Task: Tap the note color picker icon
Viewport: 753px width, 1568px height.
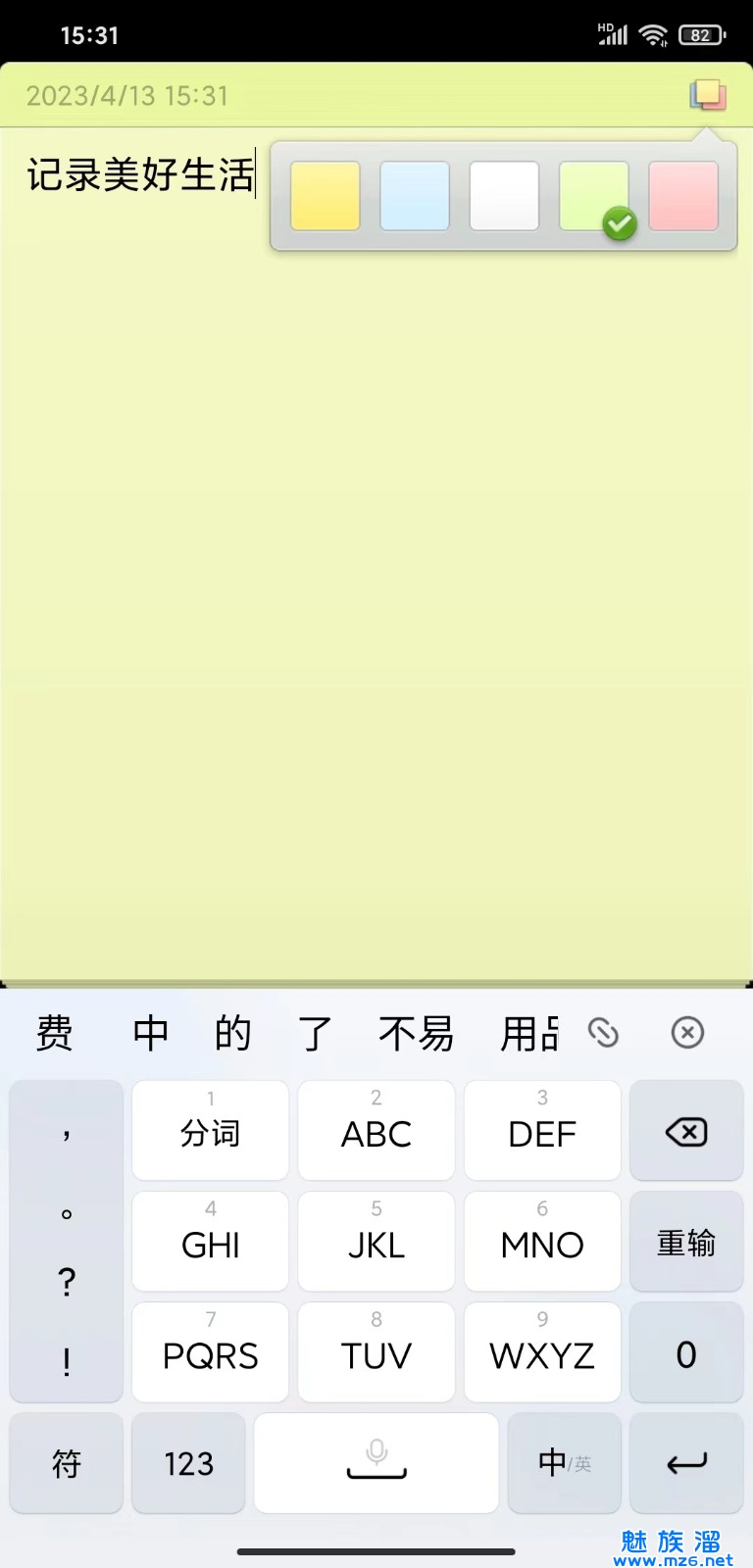Action: click(x=707, y=95)
